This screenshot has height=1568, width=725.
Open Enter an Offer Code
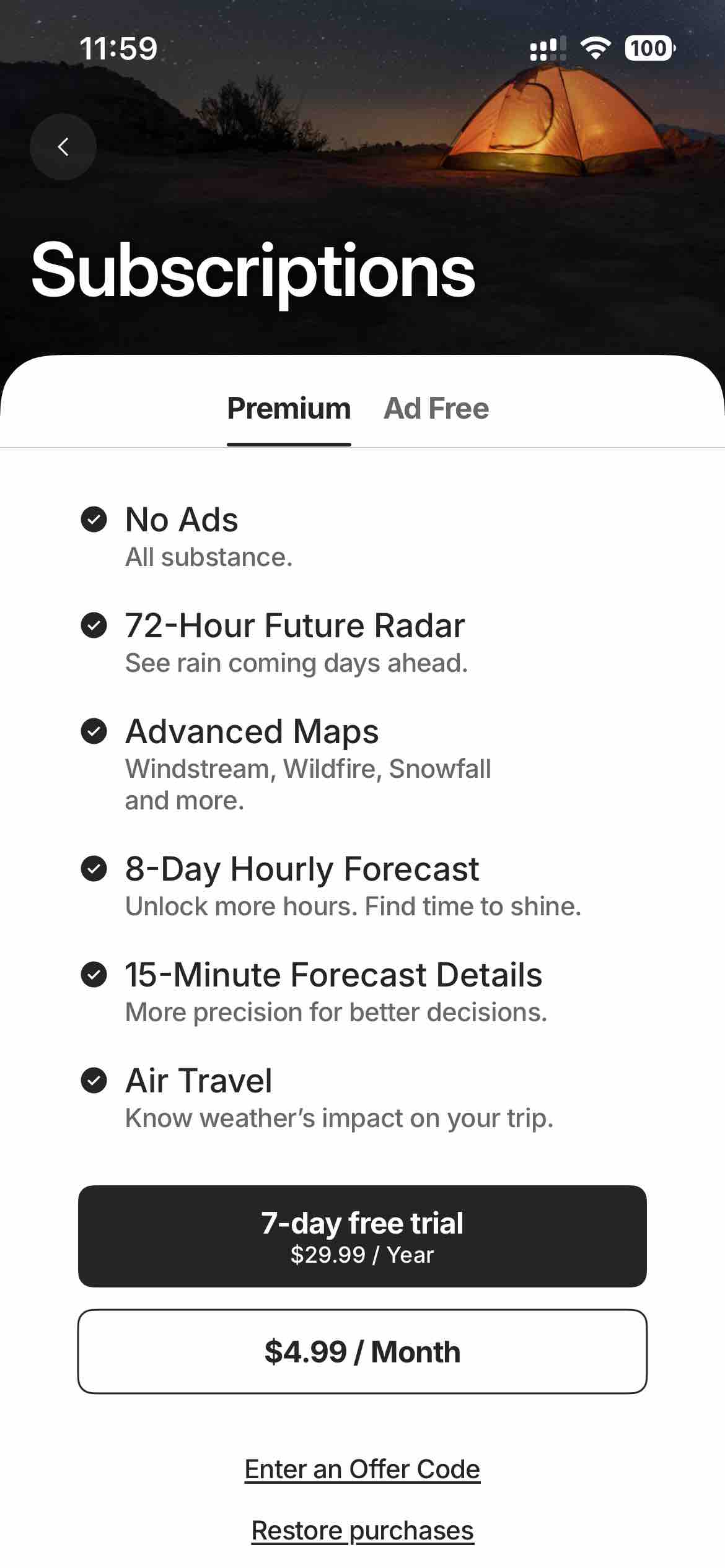point(362,1470)
